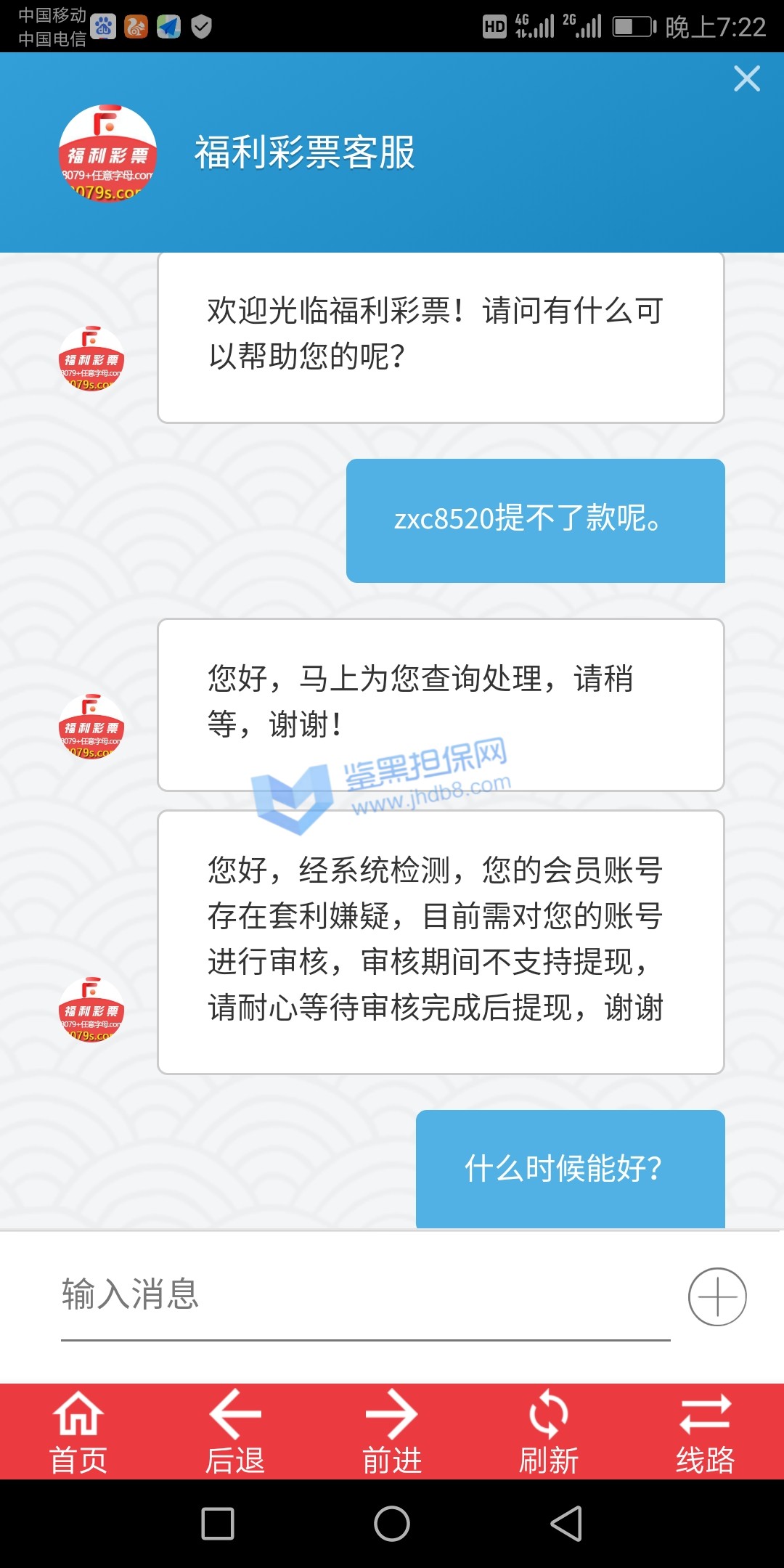Image resolution: width=784 pixels, height=1568 pixels.
Task: Tap the system back button
Action: point(566,1523)
